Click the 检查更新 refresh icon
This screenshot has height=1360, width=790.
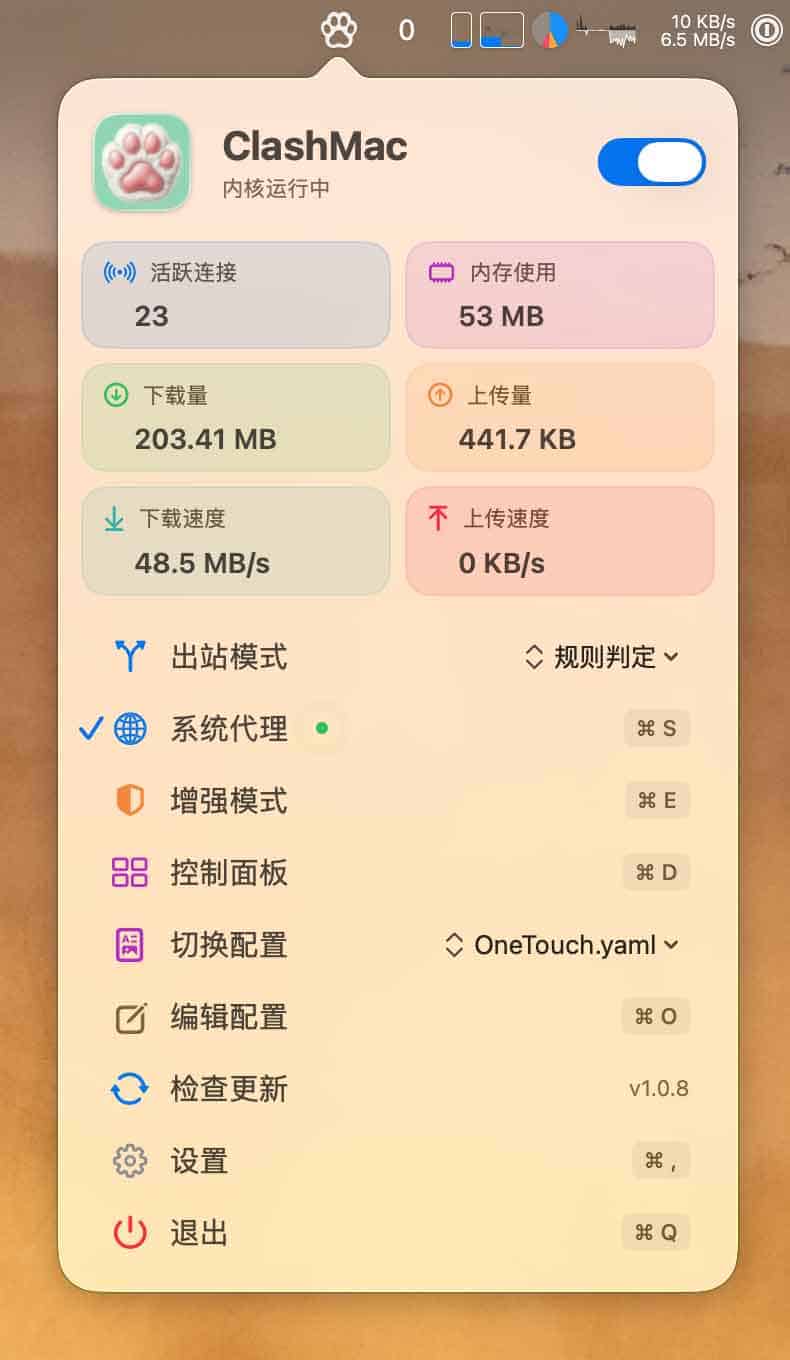tap(130, 1089)
